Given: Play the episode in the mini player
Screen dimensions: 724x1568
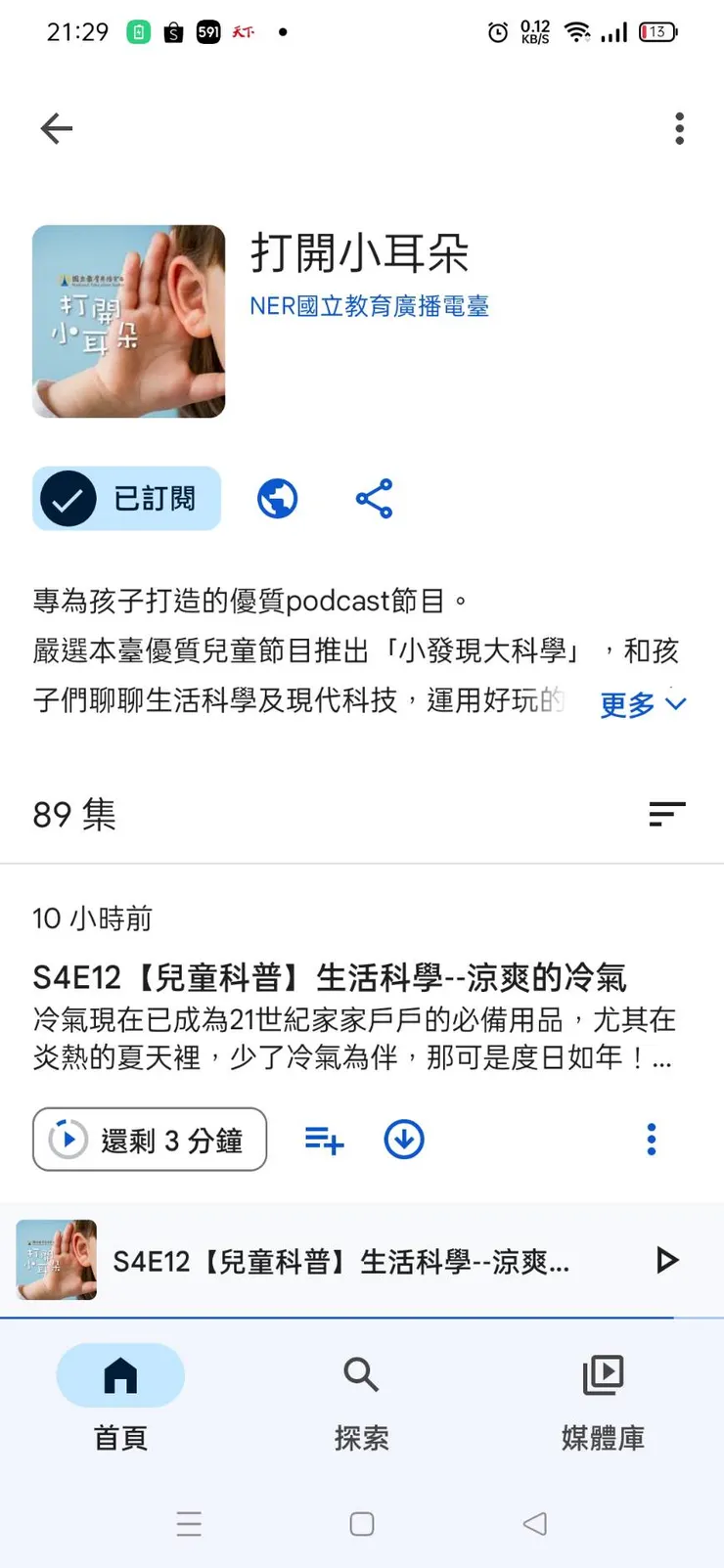Looking at the screenshot, I should point(668,1260).
